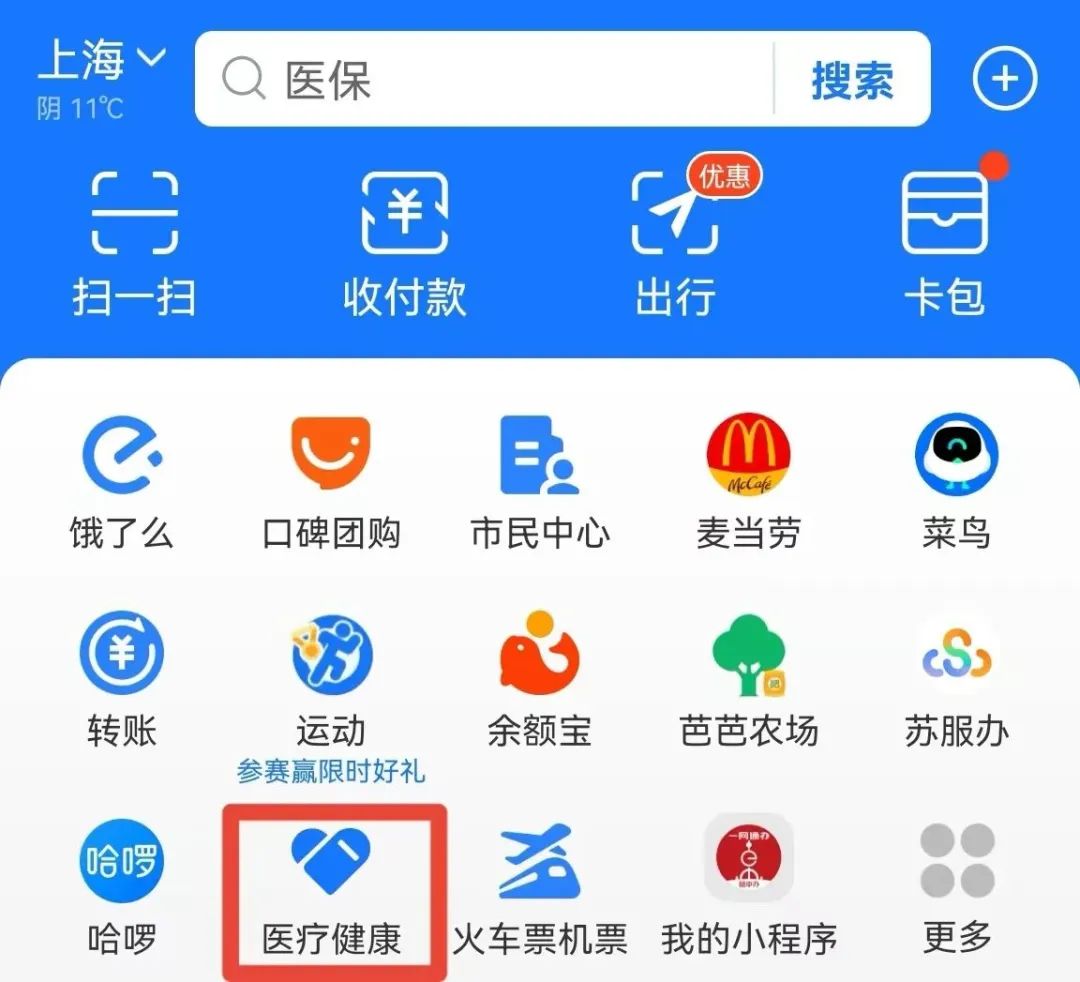Open the 运动 sports app

[x=331, y=682]
